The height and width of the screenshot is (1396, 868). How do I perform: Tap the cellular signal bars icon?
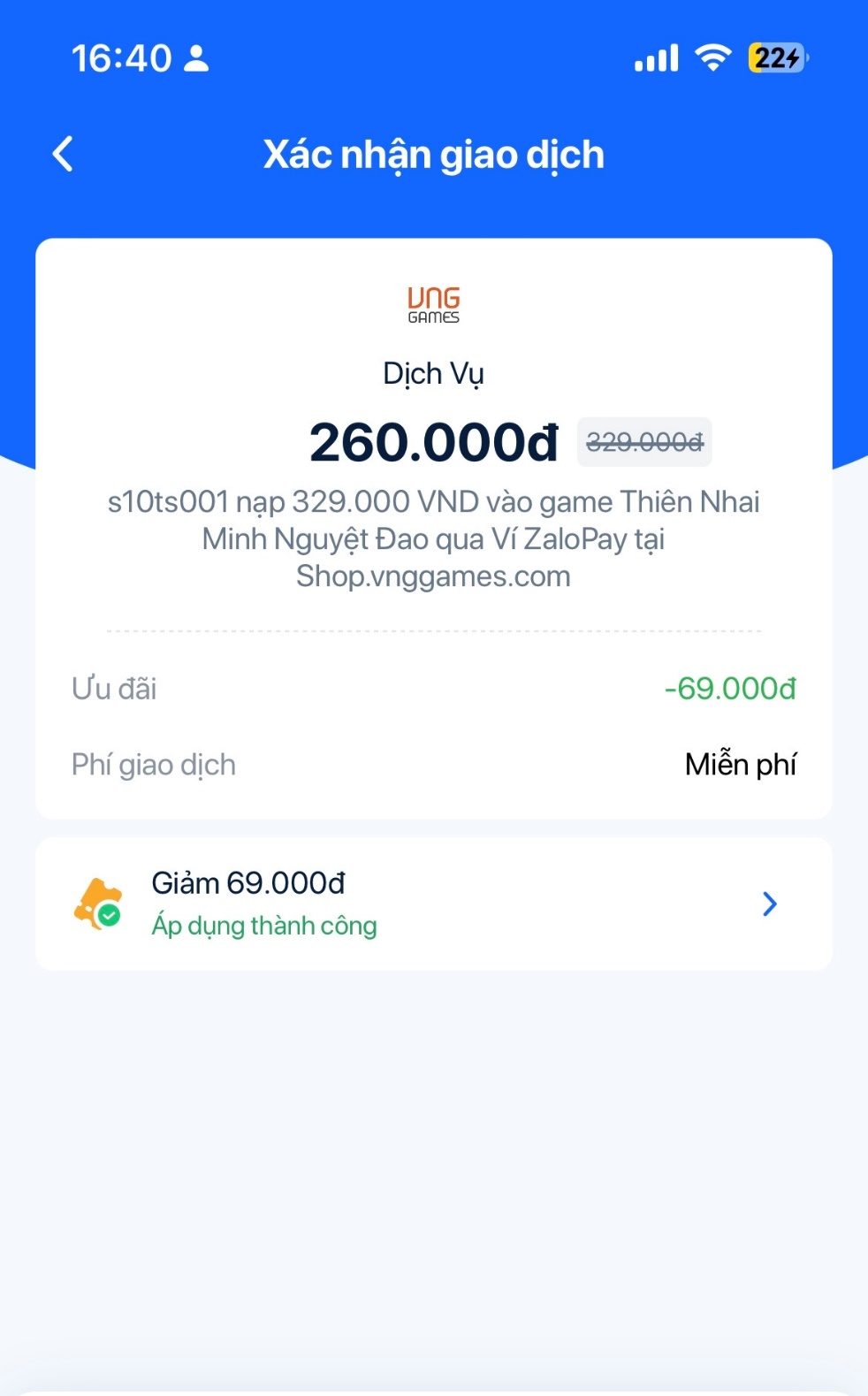655,57
